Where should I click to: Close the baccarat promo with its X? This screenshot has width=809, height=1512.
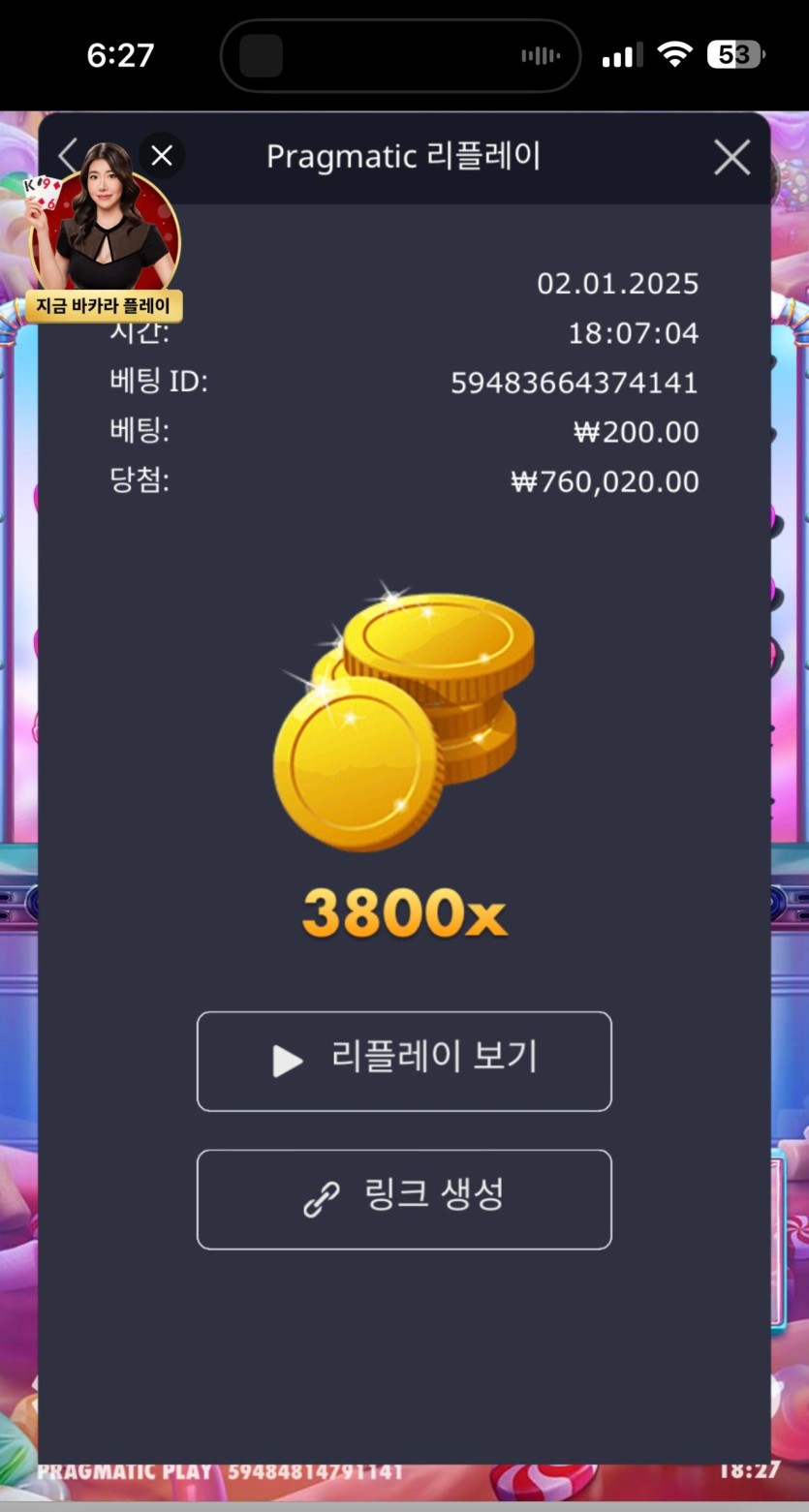tap(161, 155)
